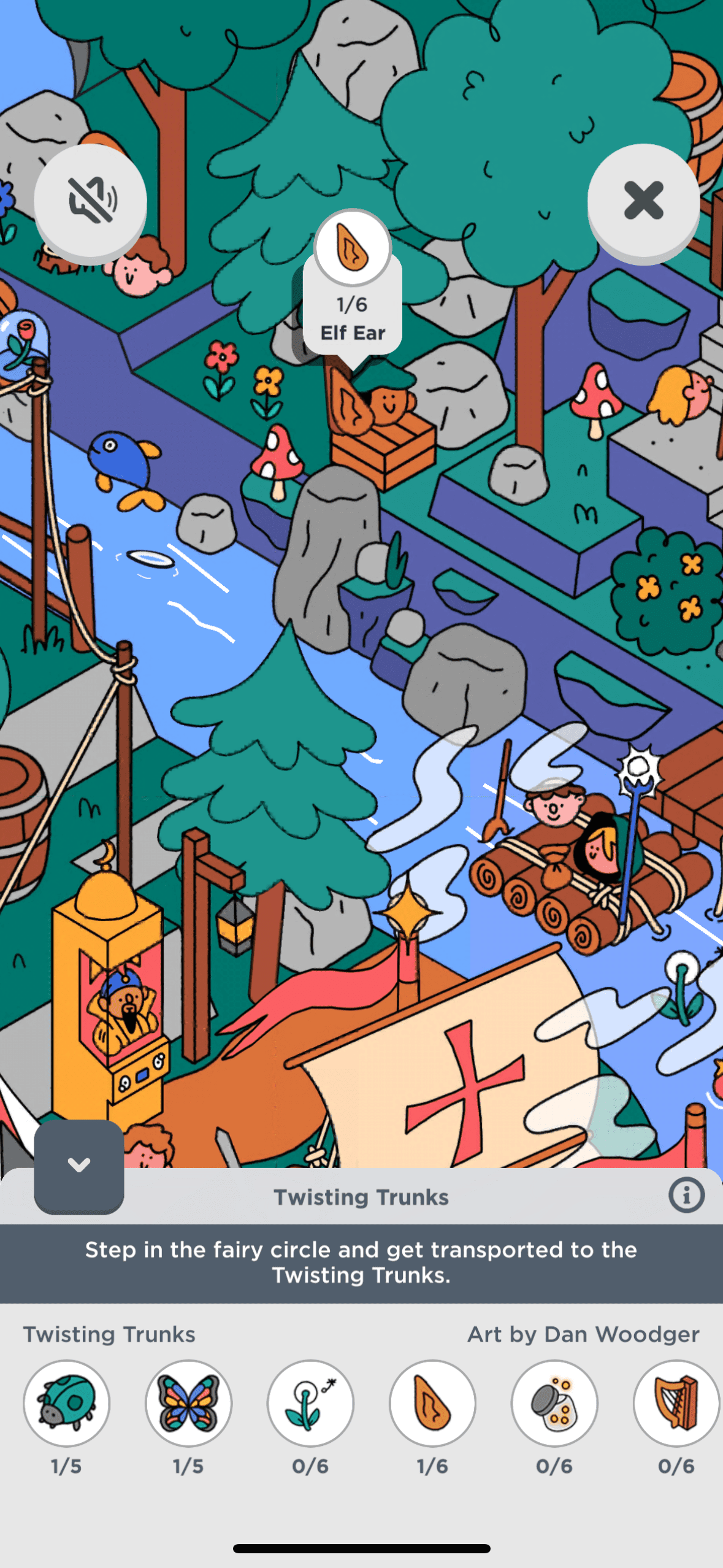The height and width of the screenshot is (1568, 723).
Task: Select the dandelion item in the tracker
Action: click(x=310, y=1403)
